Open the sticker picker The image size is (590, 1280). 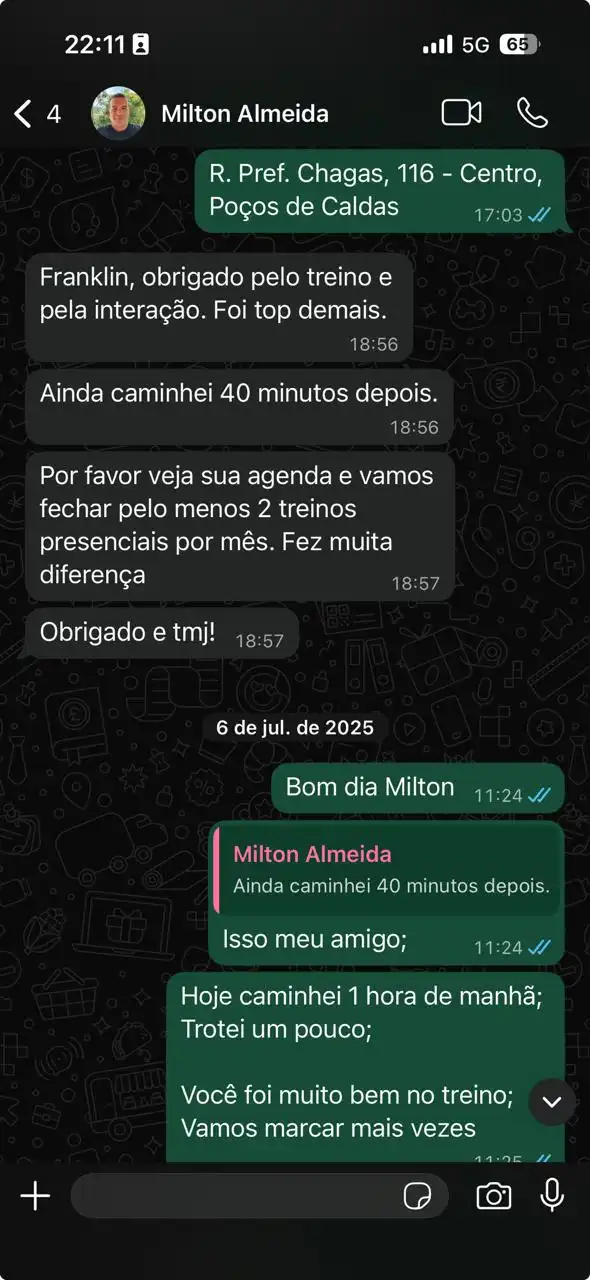tap(416, 1196)
